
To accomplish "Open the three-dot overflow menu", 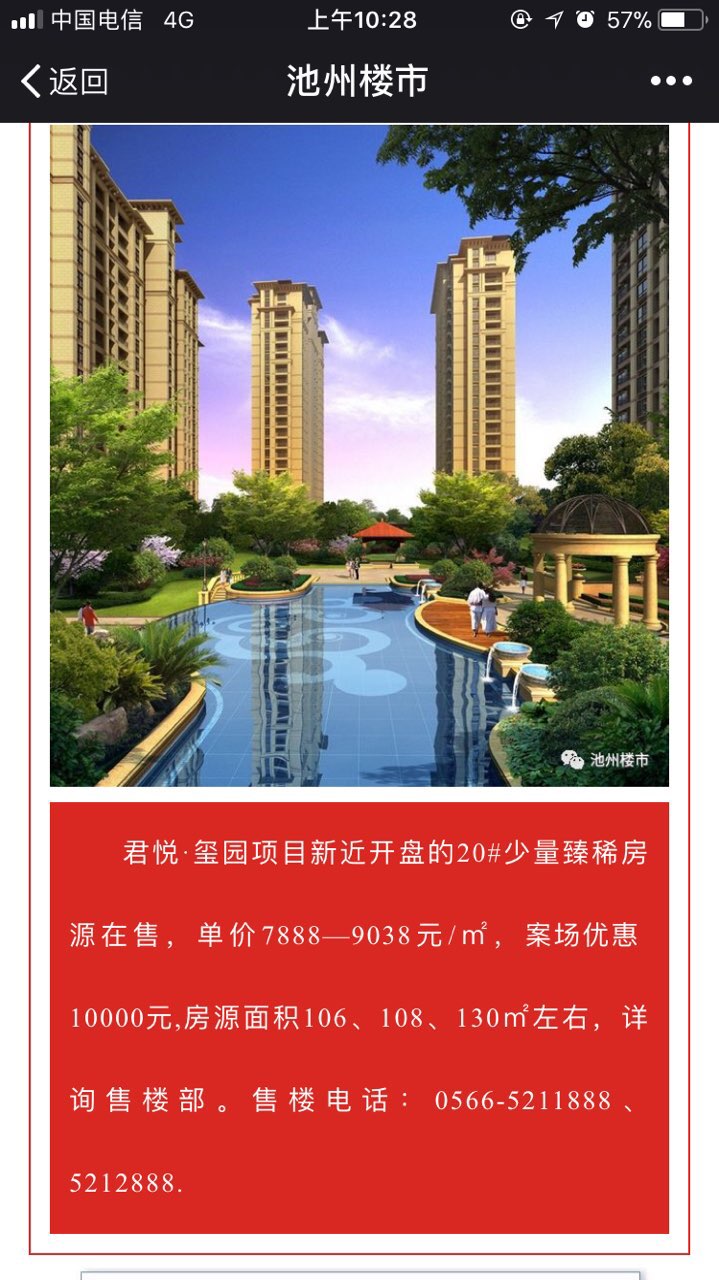I will [670, 81].
